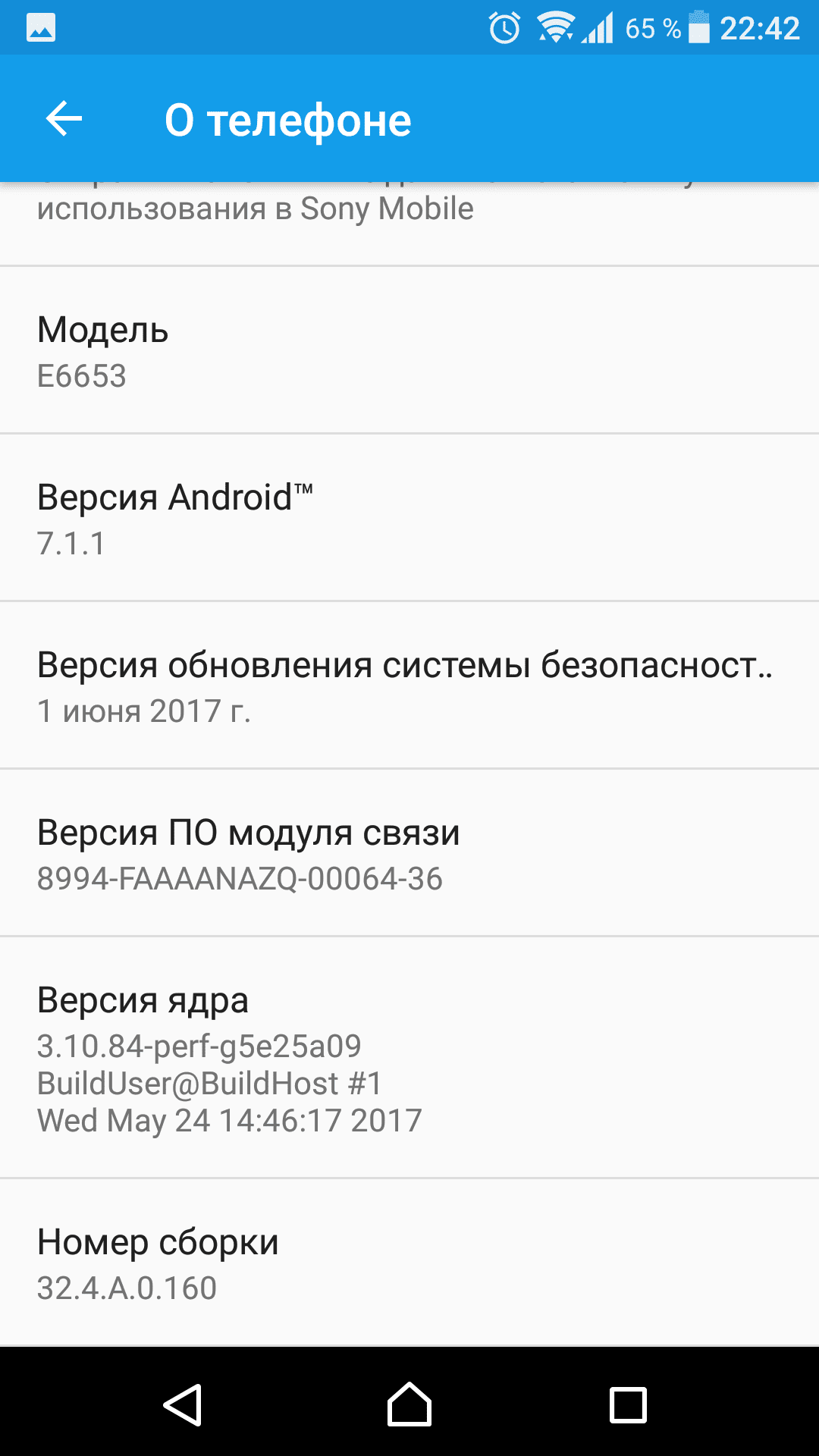Tap the Номер сборки row
This screenshot has width=819, height=1456.
(x=409, y=1263)
